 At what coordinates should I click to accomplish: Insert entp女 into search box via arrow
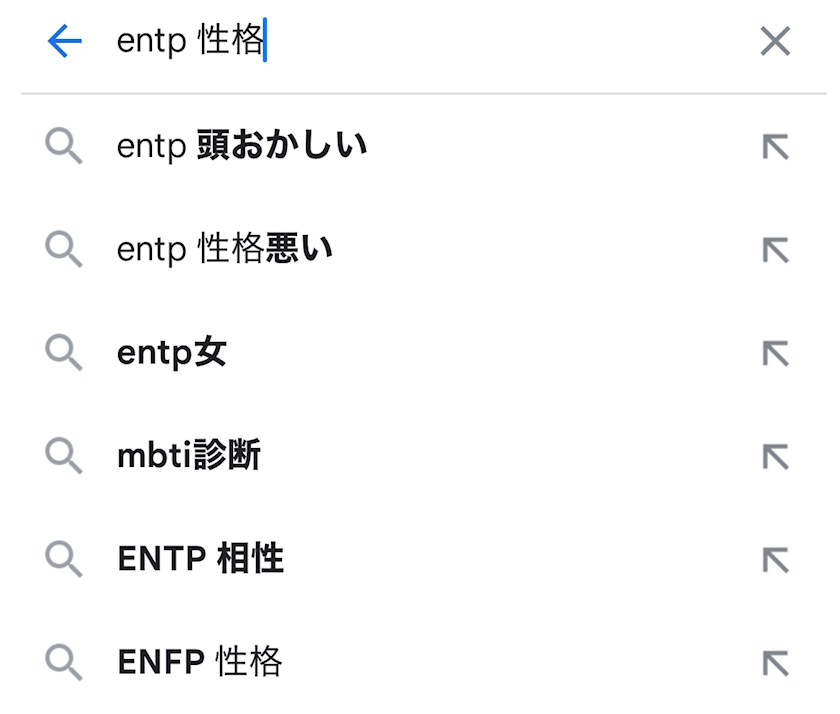click(x=775, y=353)
